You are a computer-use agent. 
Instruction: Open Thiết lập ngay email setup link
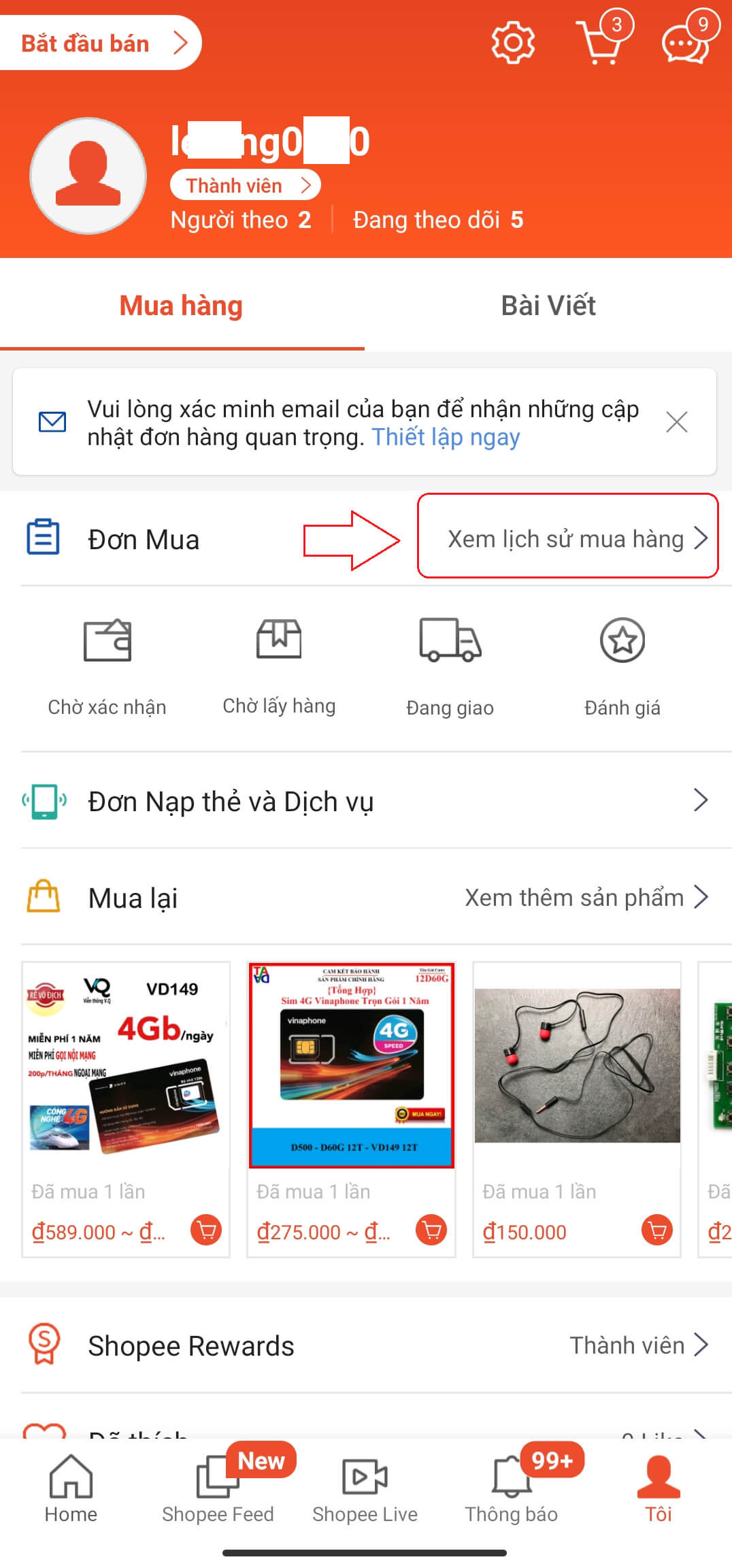click(x=446, y=437)
